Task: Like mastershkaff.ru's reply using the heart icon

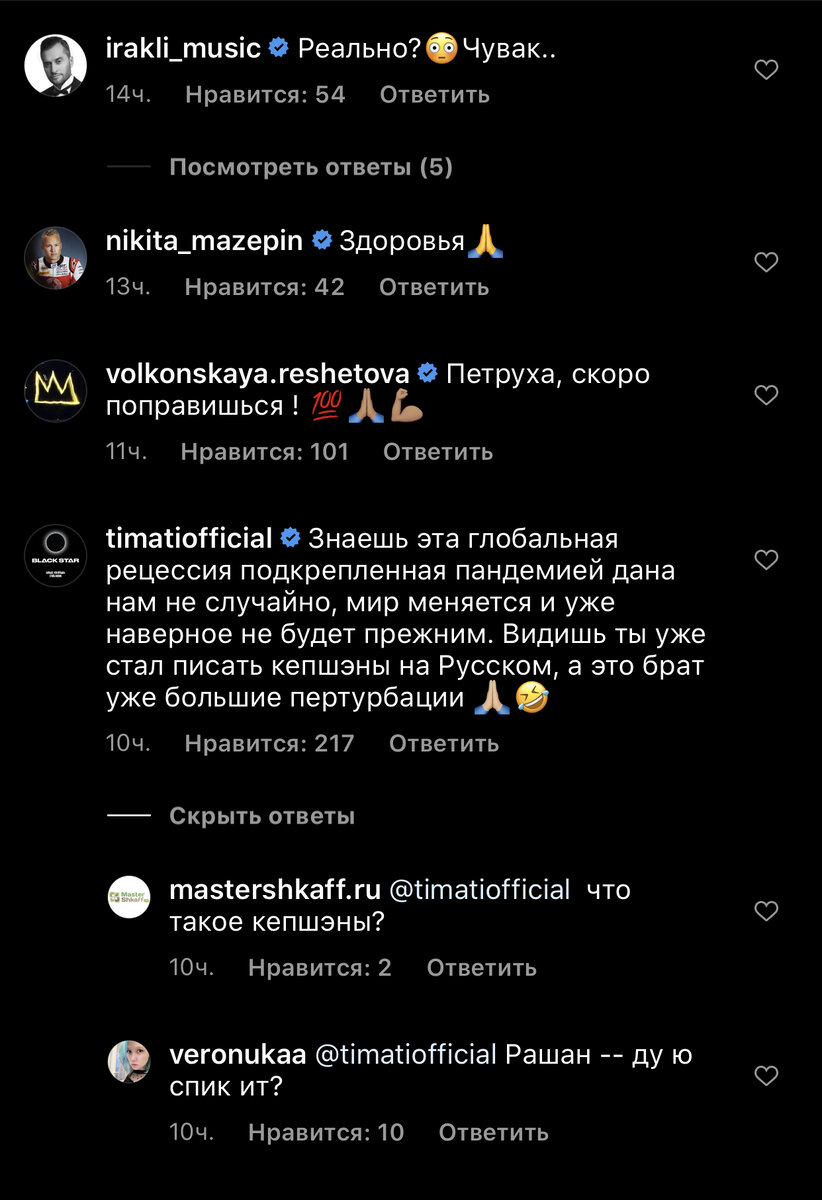Action: tap(766, 911)
